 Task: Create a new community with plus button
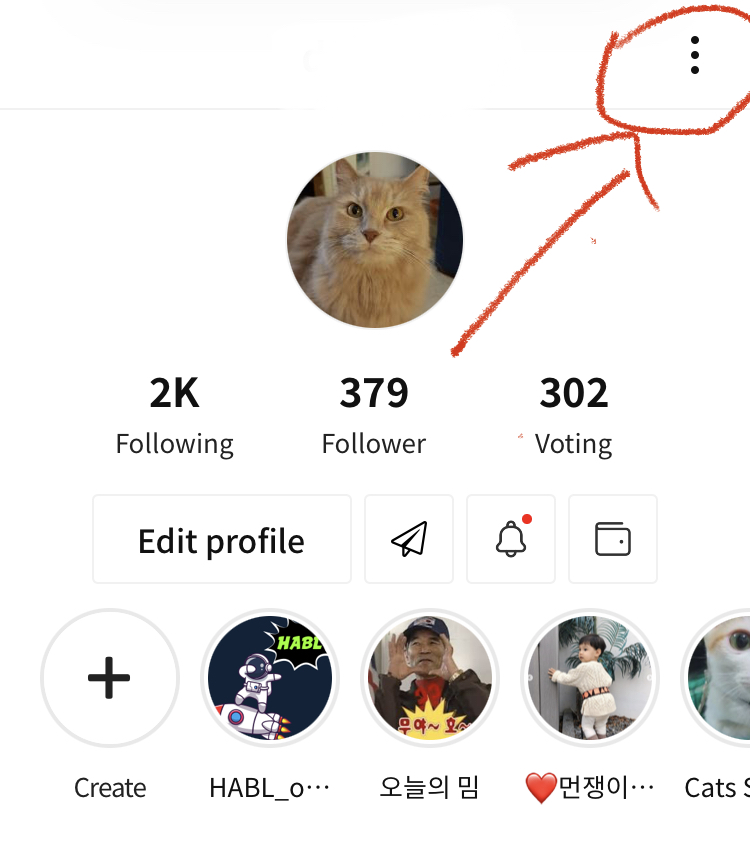click(110, 679)
